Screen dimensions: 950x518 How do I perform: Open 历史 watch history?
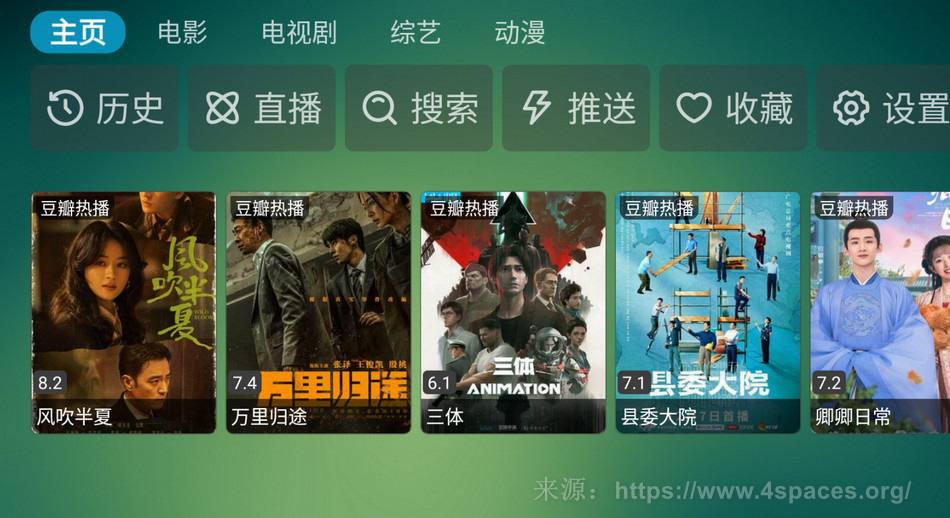(104, 108)
